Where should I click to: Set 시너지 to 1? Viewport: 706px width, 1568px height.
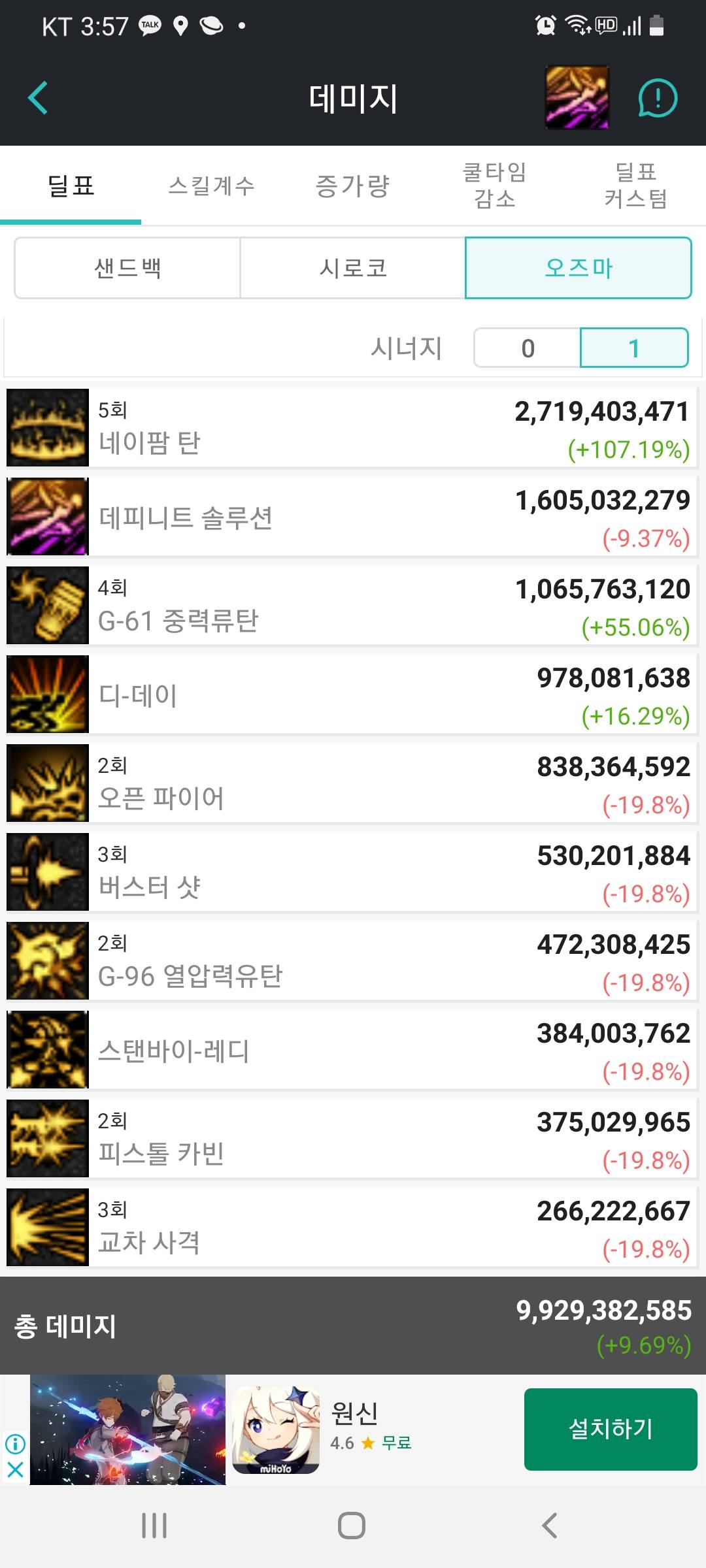pyautogui.click(x=634, y=348)
